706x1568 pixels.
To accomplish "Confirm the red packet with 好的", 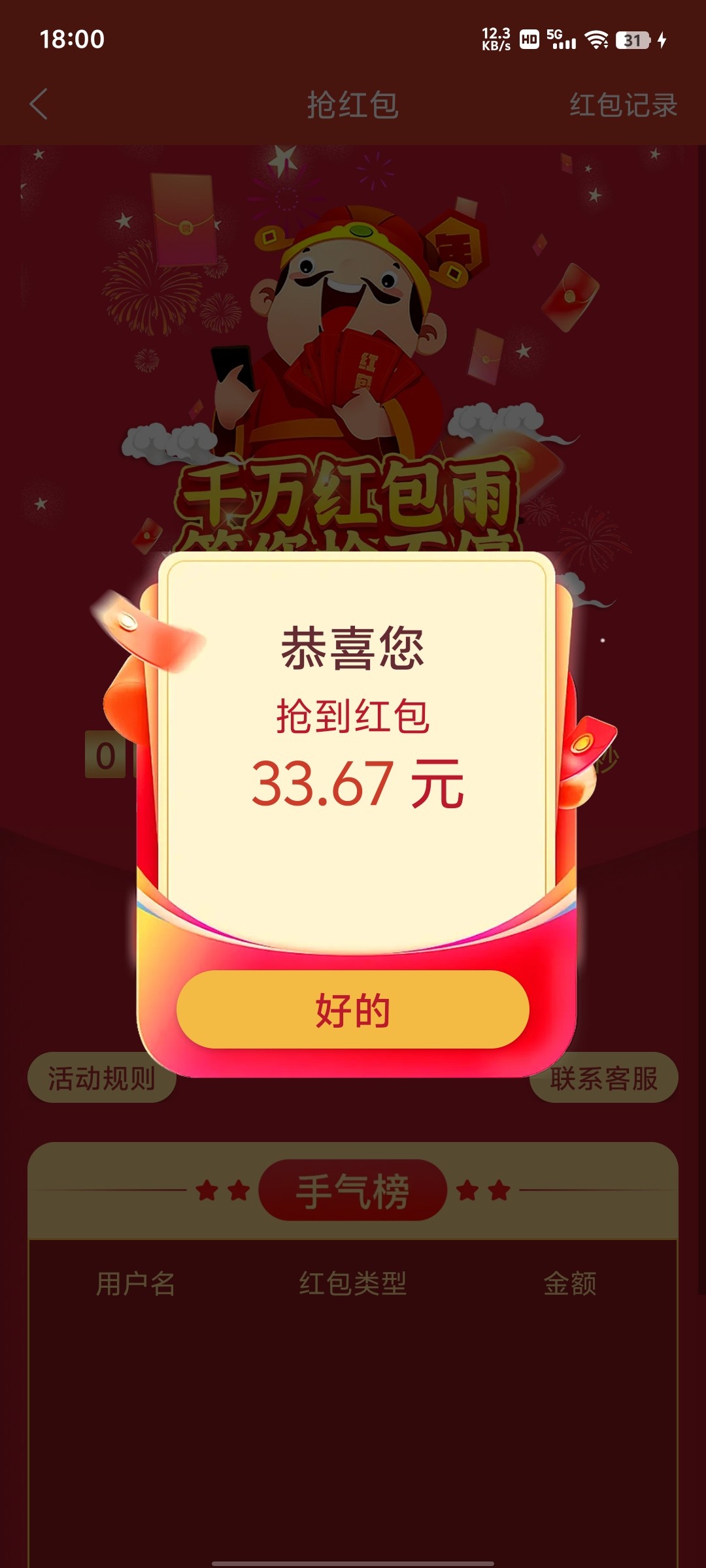I will pyautogui.click(x=352, y=1009).
